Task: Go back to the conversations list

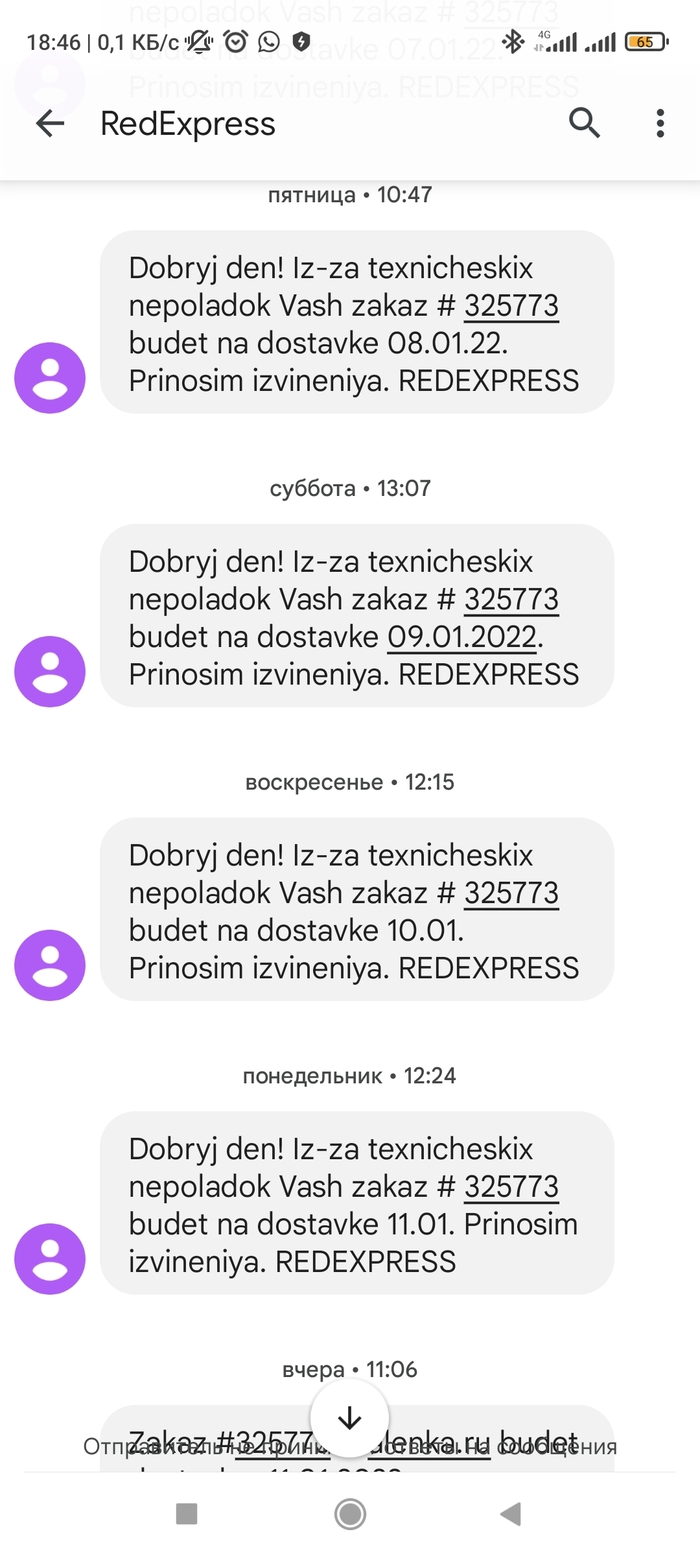Action: [49, 124]
